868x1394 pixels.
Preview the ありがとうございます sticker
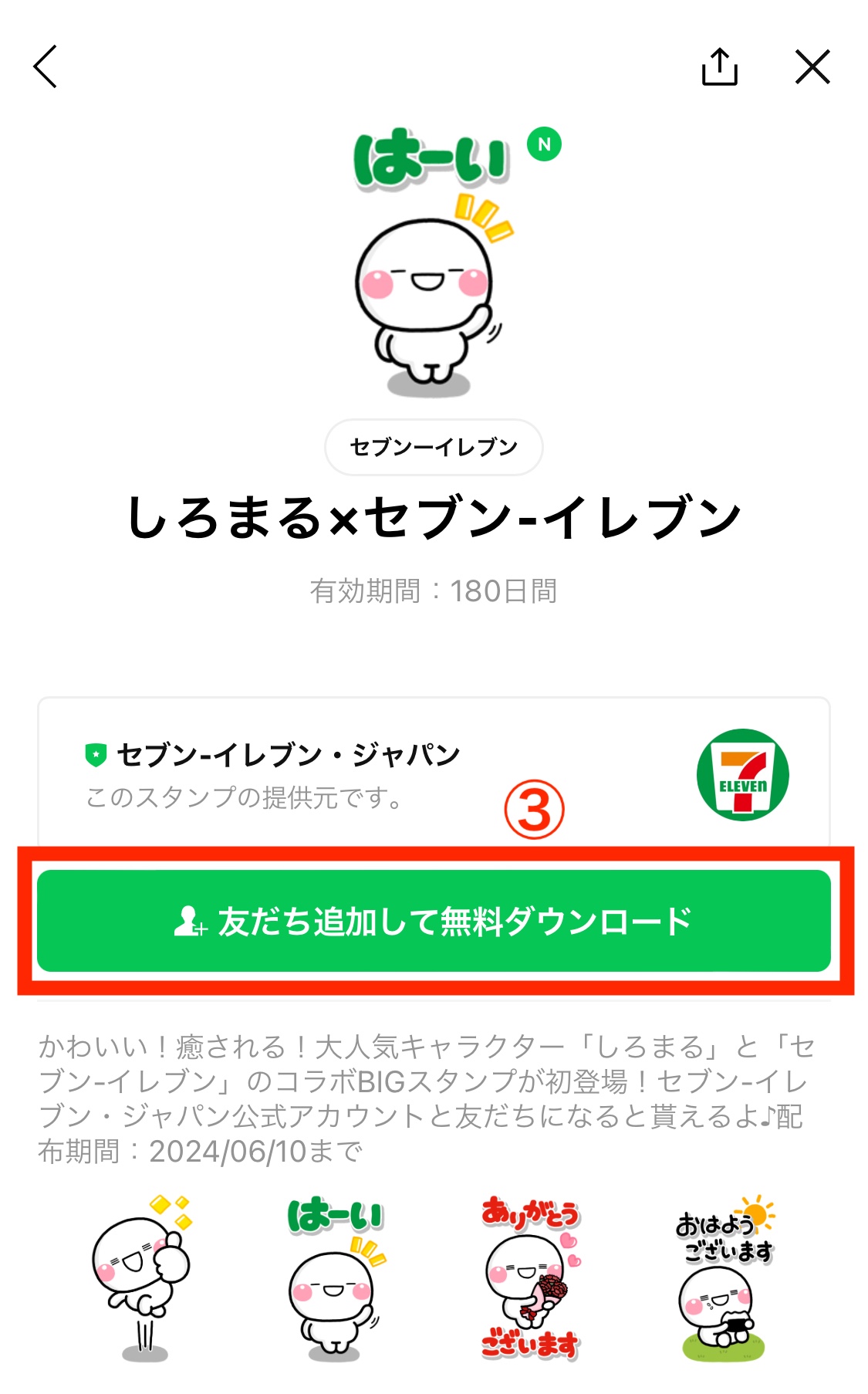[530, 1279]
